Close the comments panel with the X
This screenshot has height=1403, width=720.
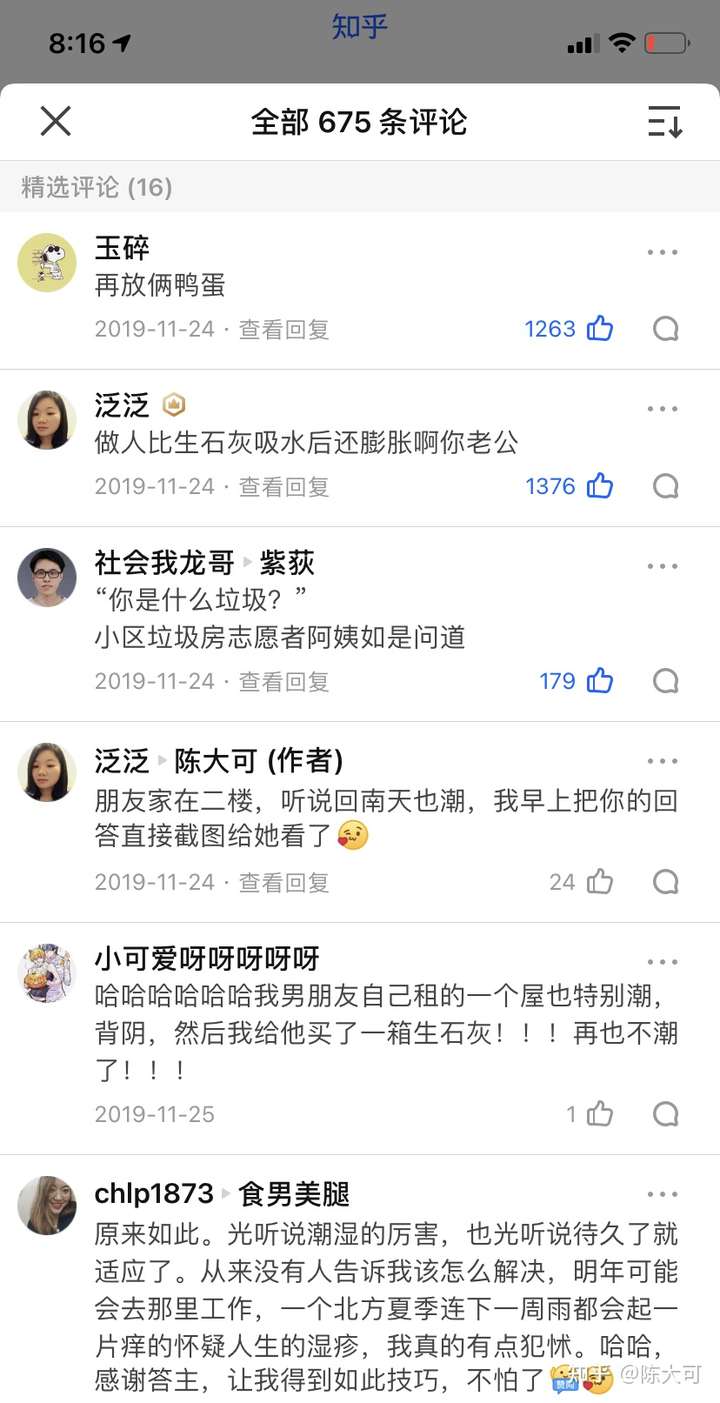[55, 121]
